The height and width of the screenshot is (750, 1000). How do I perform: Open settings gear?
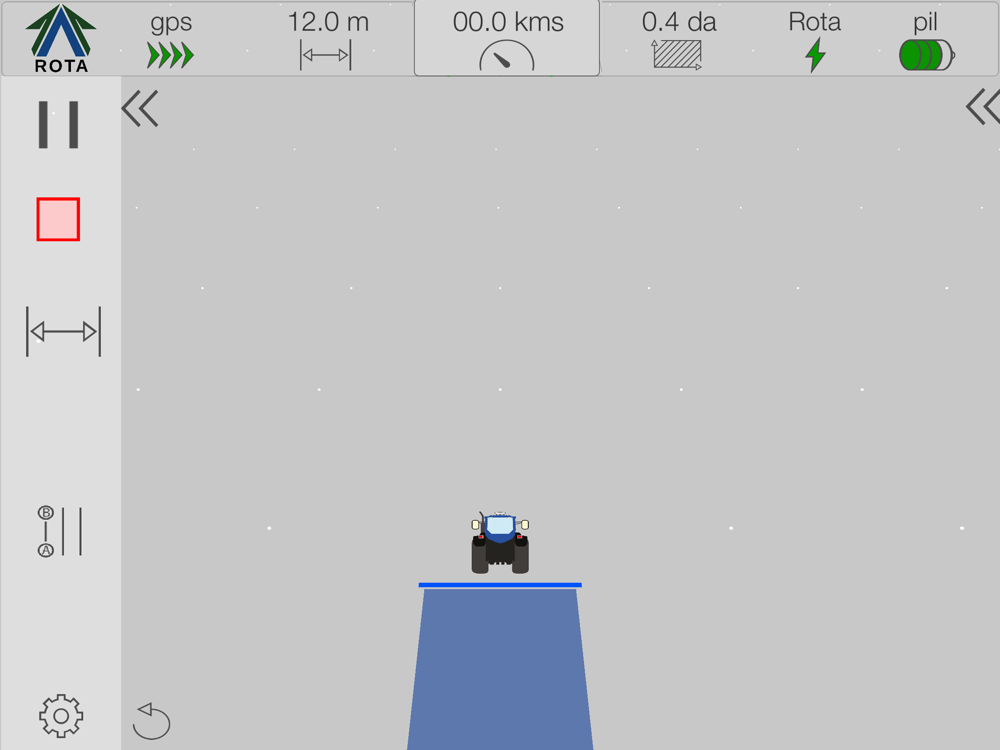60,715
